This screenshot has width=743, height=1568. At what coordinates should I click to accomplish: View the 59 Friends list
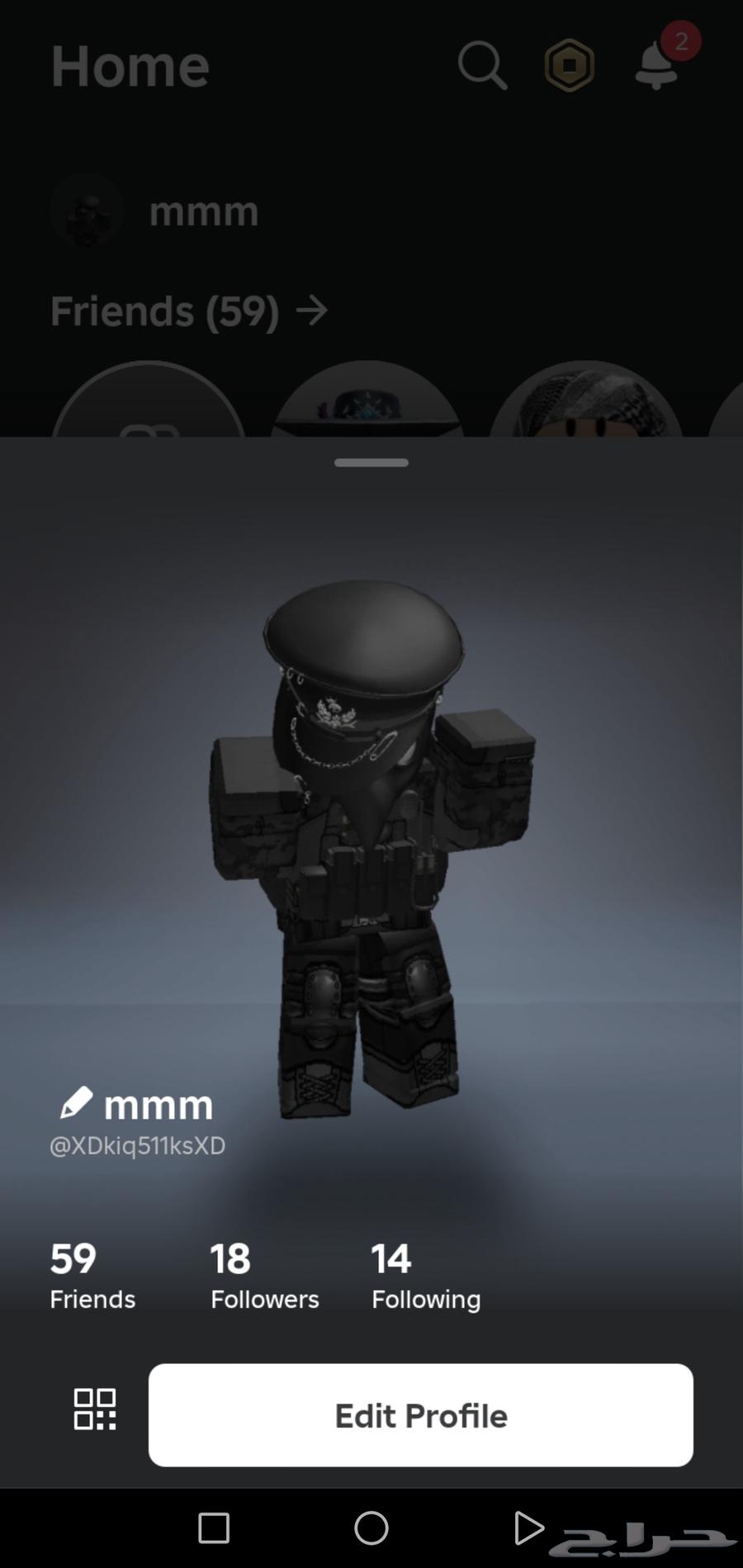[x=92, y=1276]
